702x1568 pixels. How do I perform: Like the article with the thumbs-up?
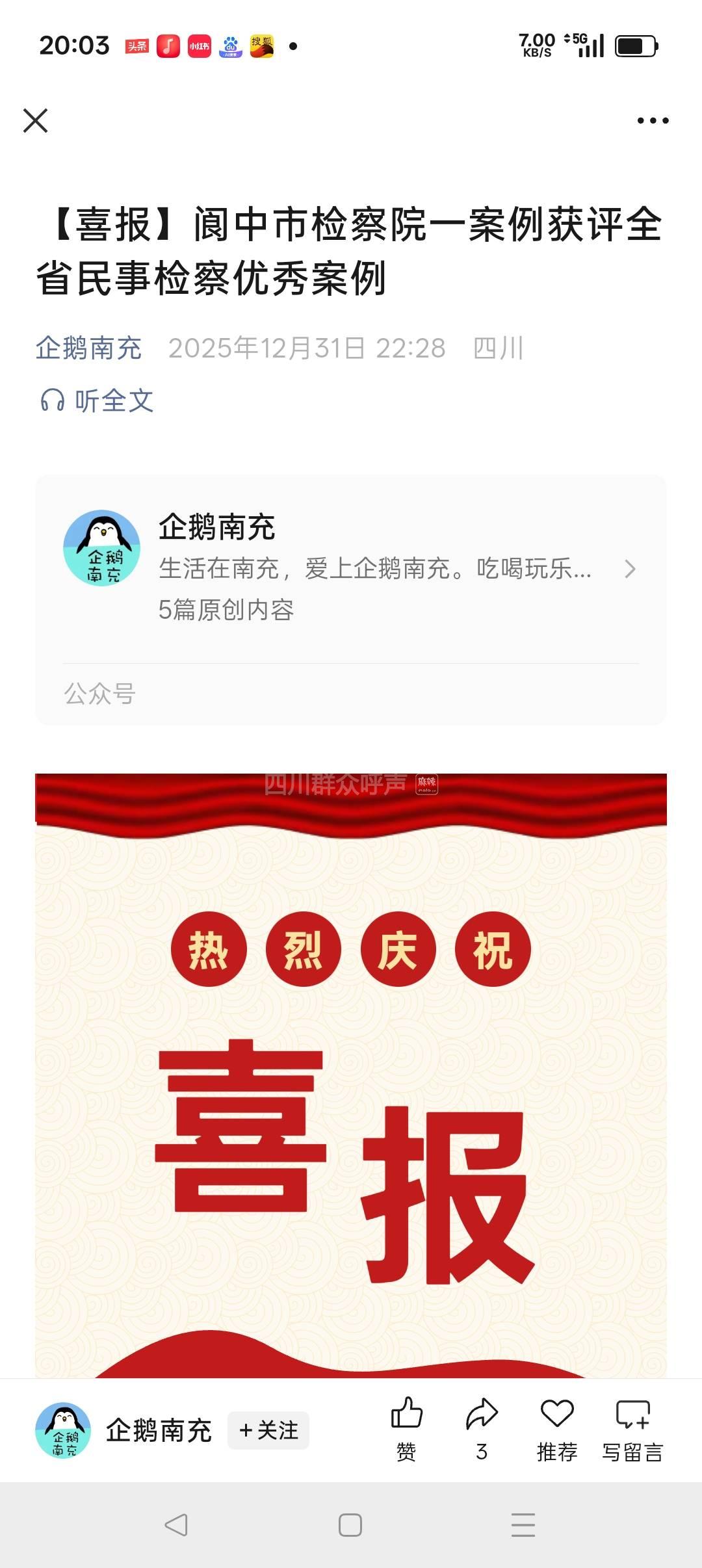point(407,1427)
